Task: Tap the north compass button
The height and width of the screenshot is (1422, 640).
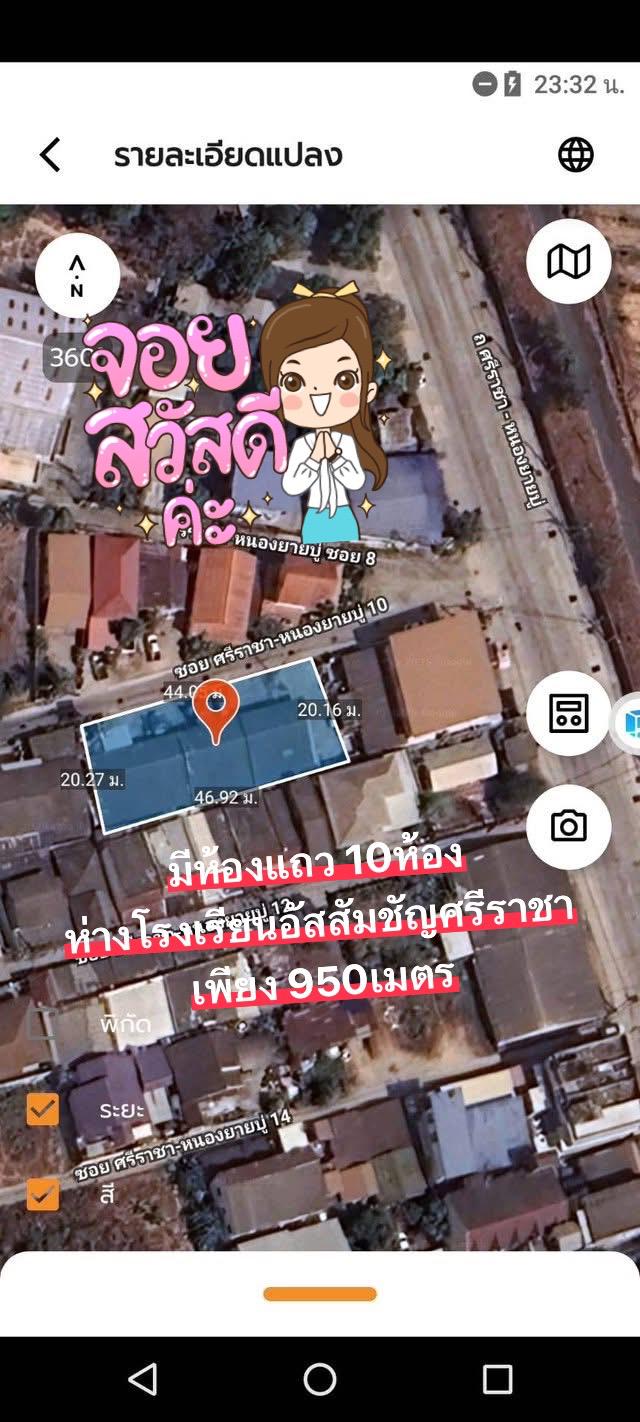Action: pyautogui.click(x=77, y=275)
